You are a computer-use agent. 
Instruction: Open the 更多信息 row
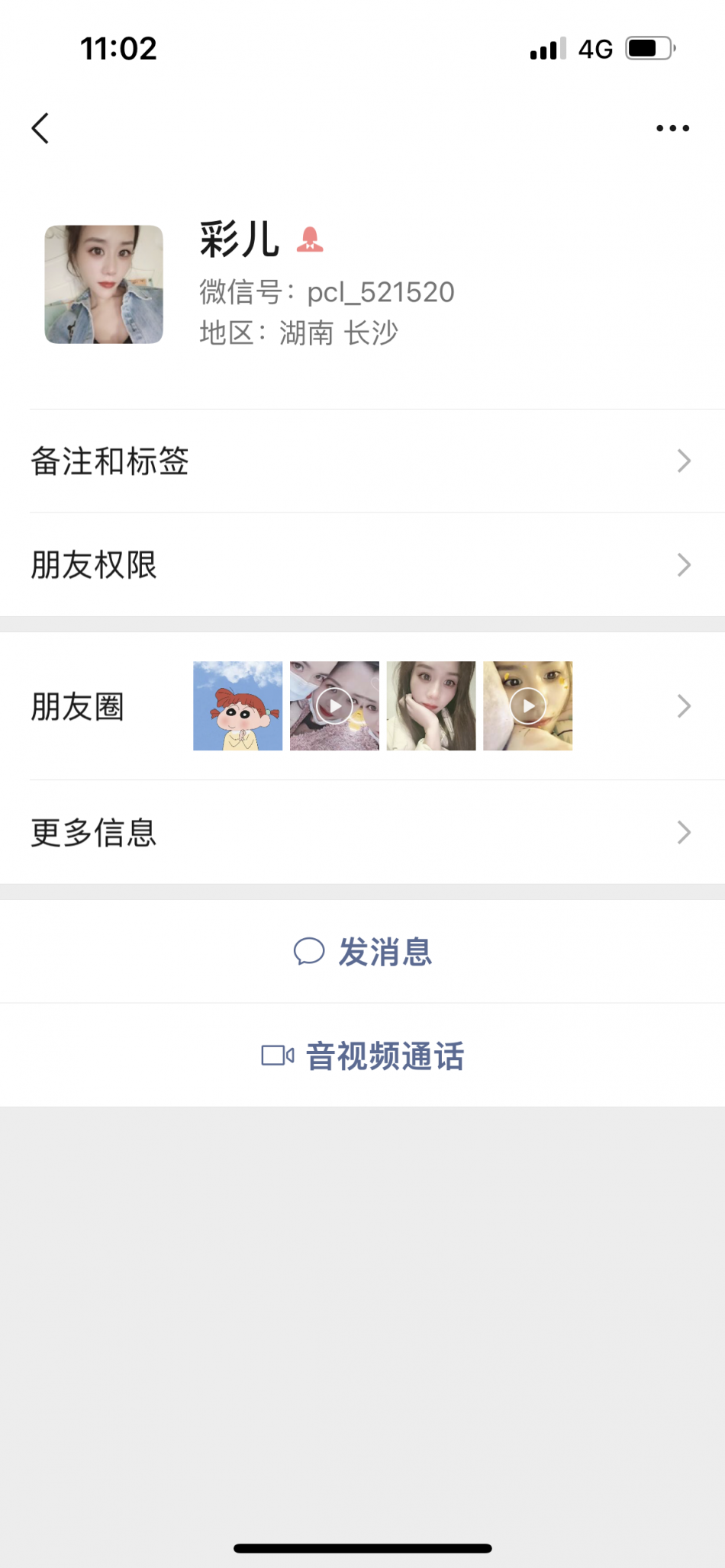coord(362,832)
